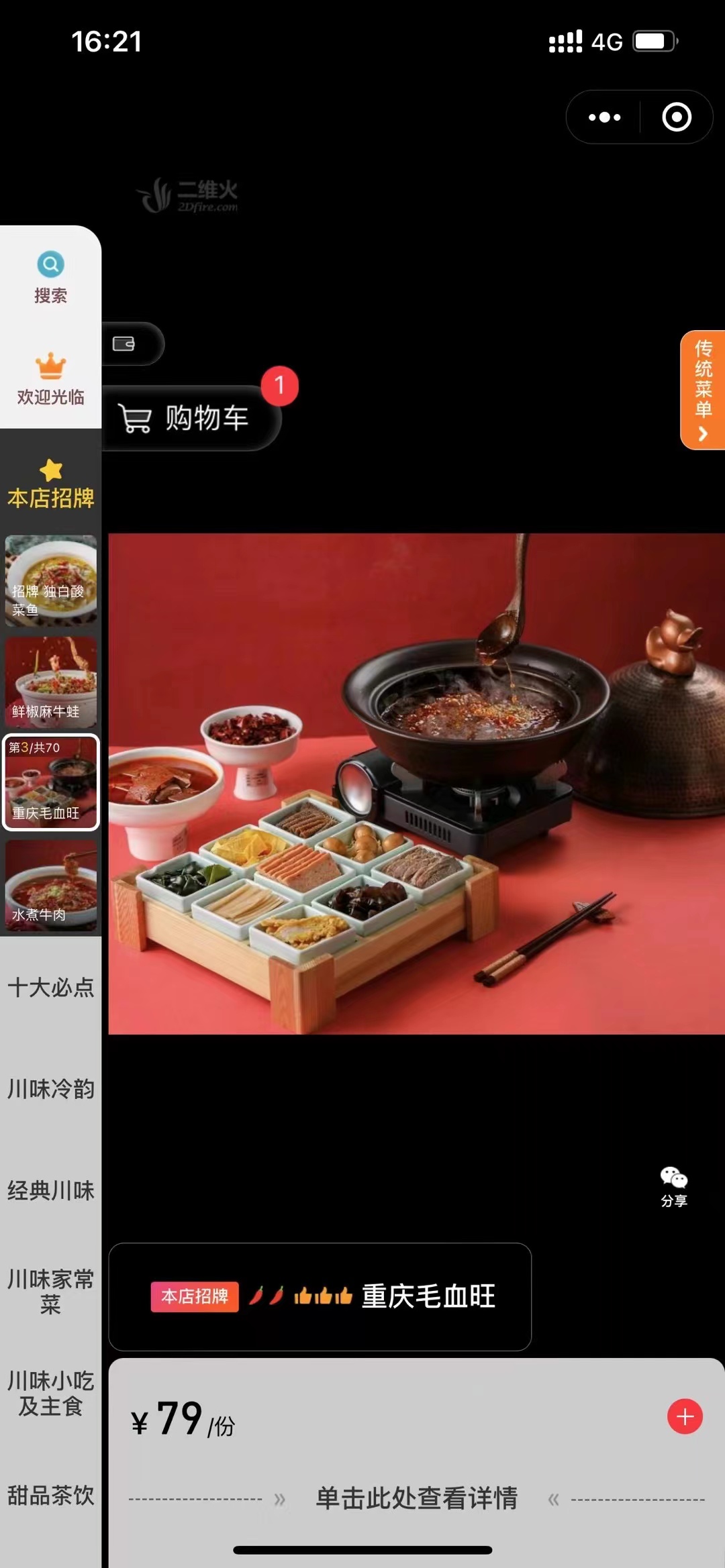Switch to the 川味小吃及主食 category
725x1568 pixels.
tap(50, 1393)
